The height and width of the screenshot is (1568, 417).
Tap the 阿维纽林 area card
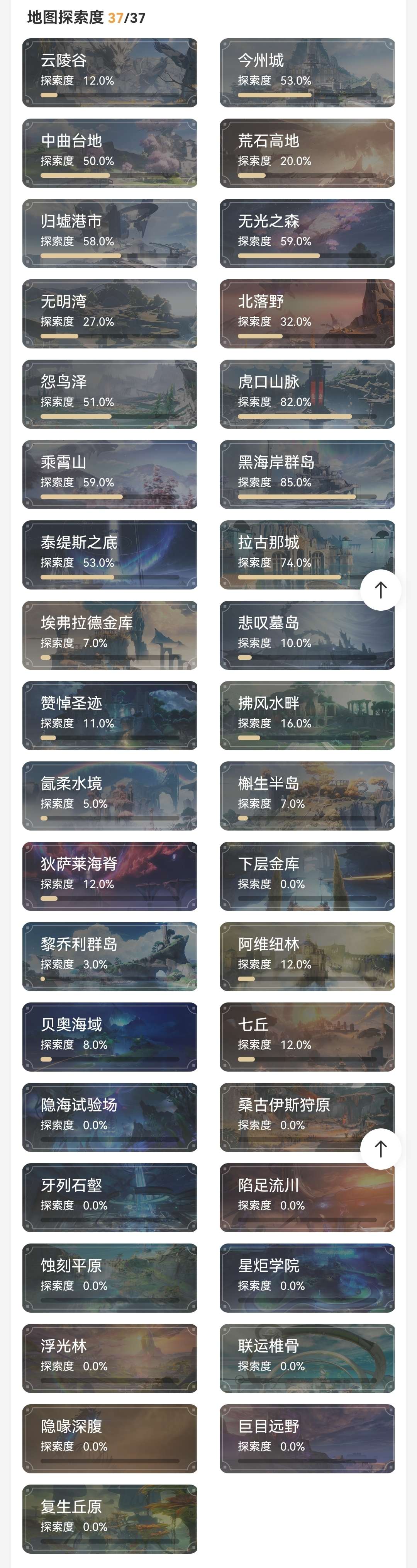tap(307, 956)
